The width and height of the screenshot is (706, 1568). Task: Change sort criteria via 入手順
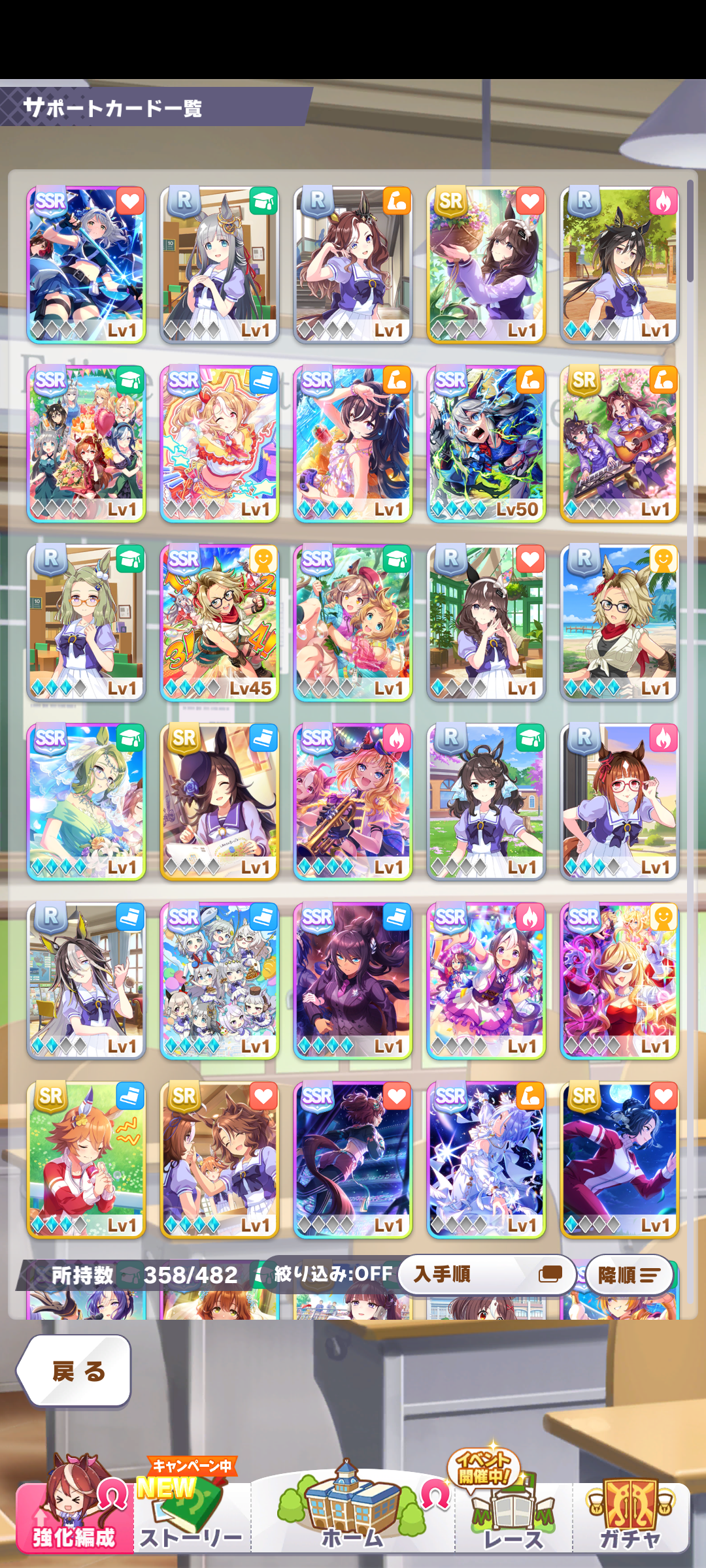(x=487, y=1274)
